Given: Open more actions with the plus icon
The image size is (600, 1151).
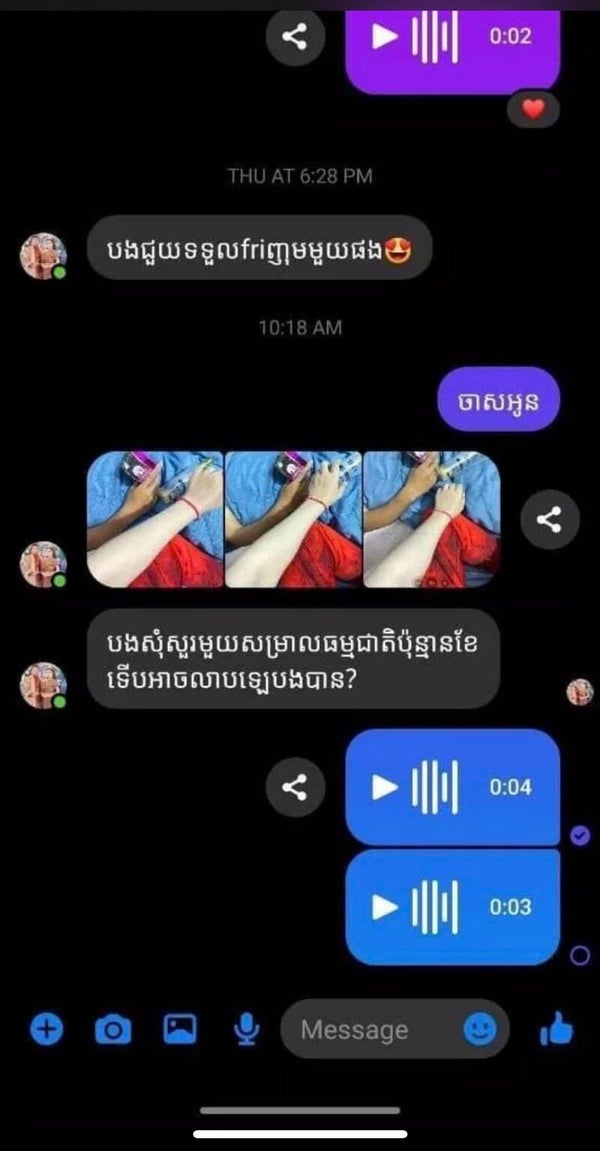Looking at the screenshot, I should click(47, 1028).
